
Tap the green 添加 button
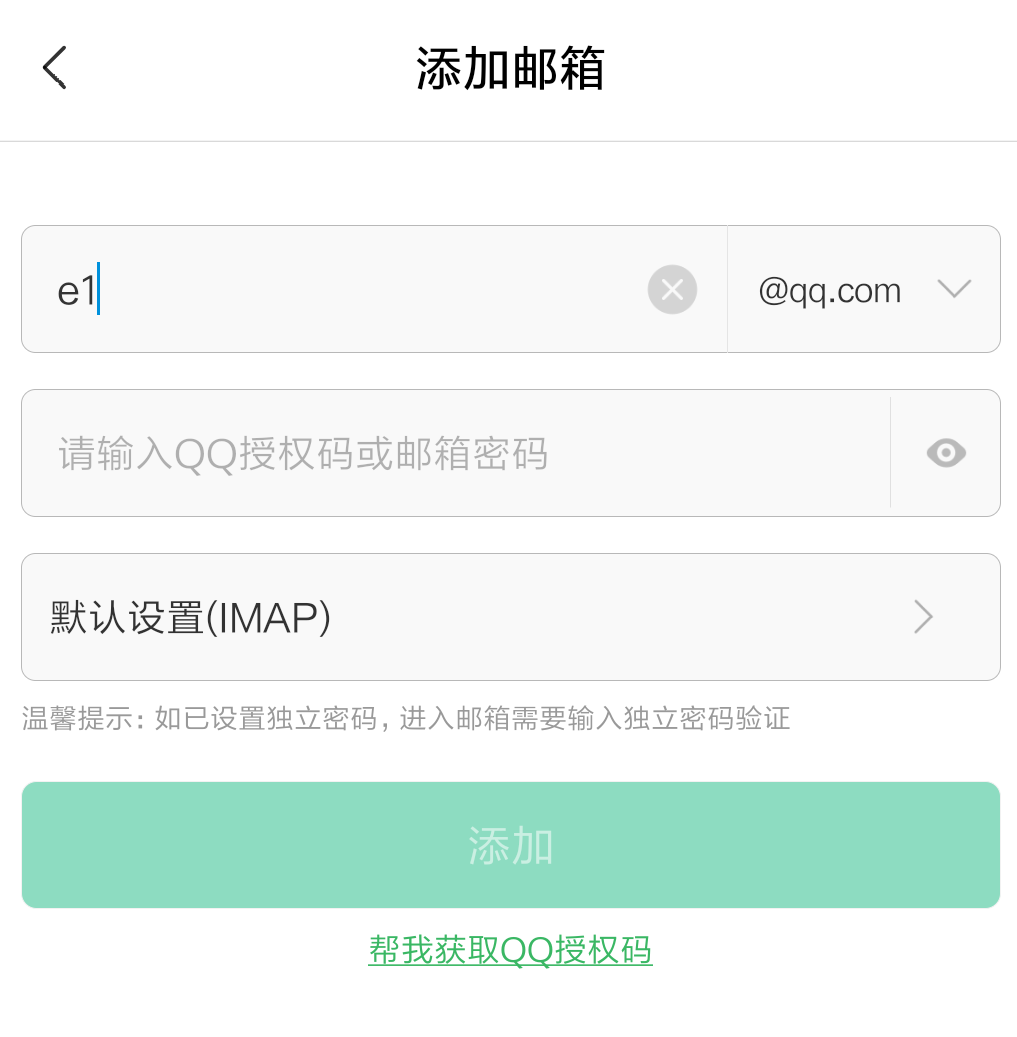(x=510, y=846)
